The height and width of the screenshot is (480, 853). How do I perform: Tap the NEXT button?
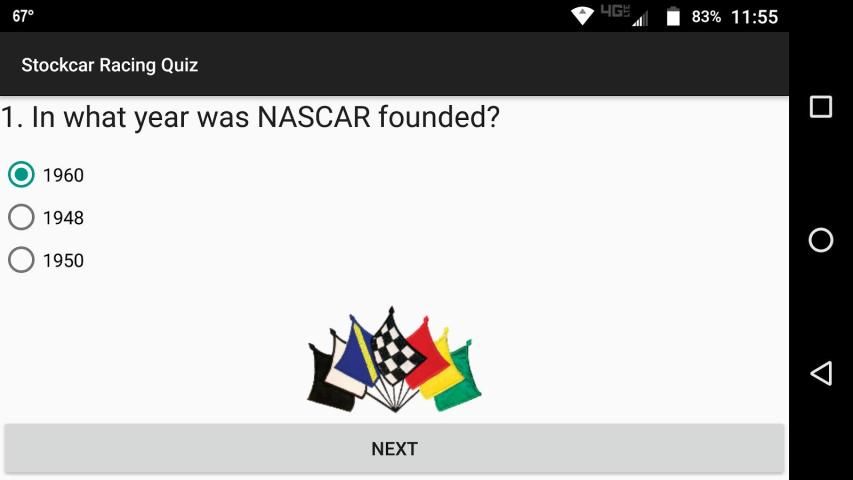(394, 449)
